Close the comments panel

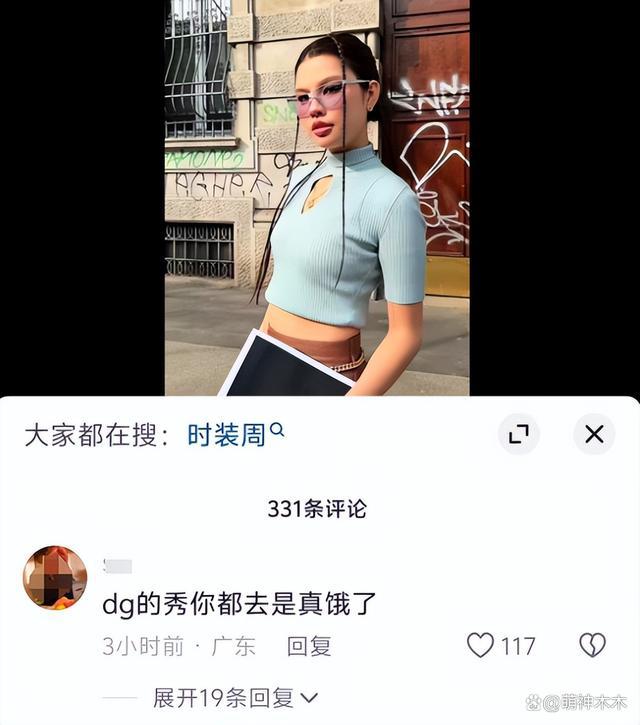(594, 434)
